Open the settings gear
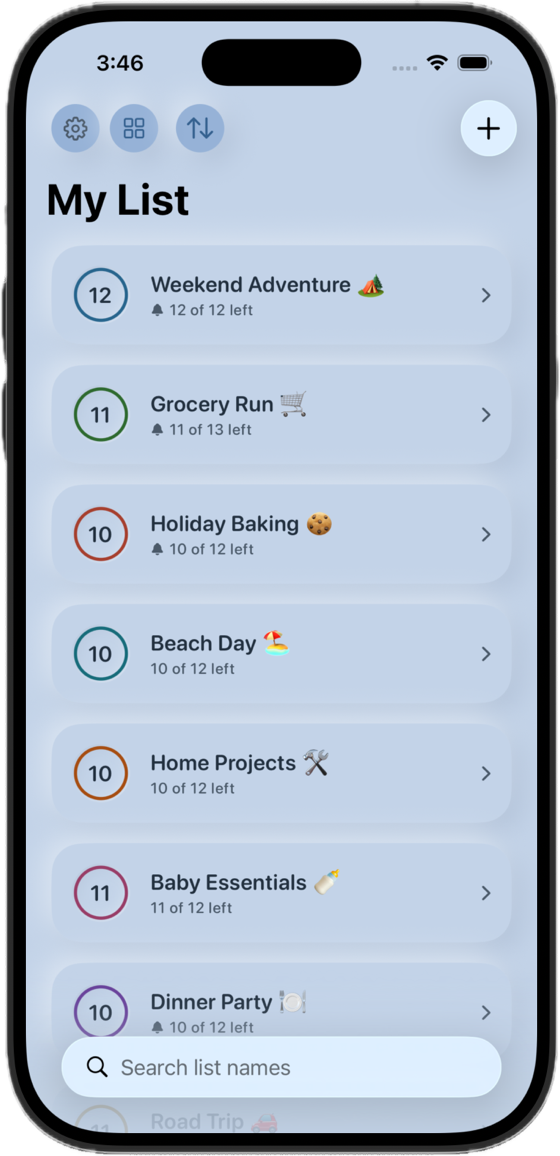560x1156 pixels. pos(75,128)
